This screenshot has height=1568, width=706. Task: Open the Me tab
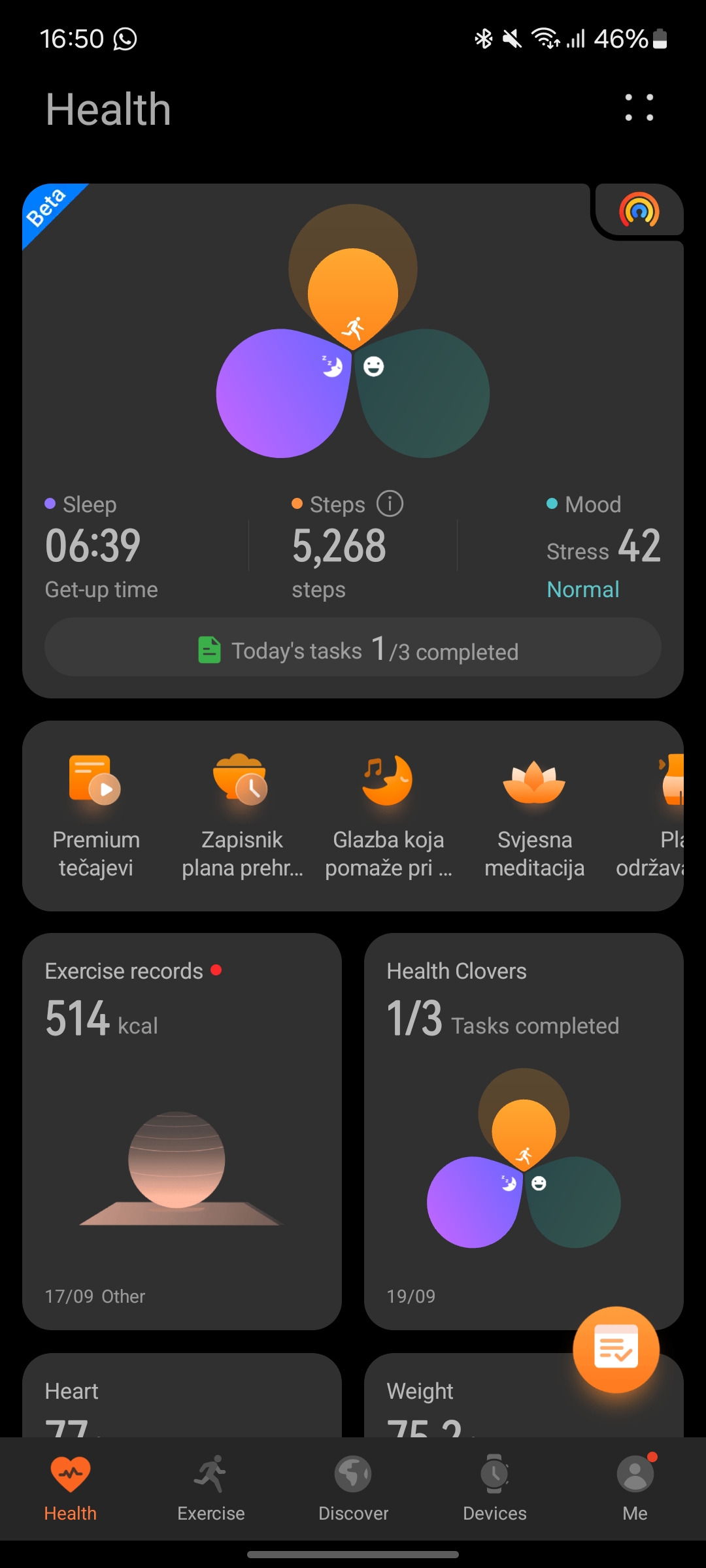[x=635, y=1489]
